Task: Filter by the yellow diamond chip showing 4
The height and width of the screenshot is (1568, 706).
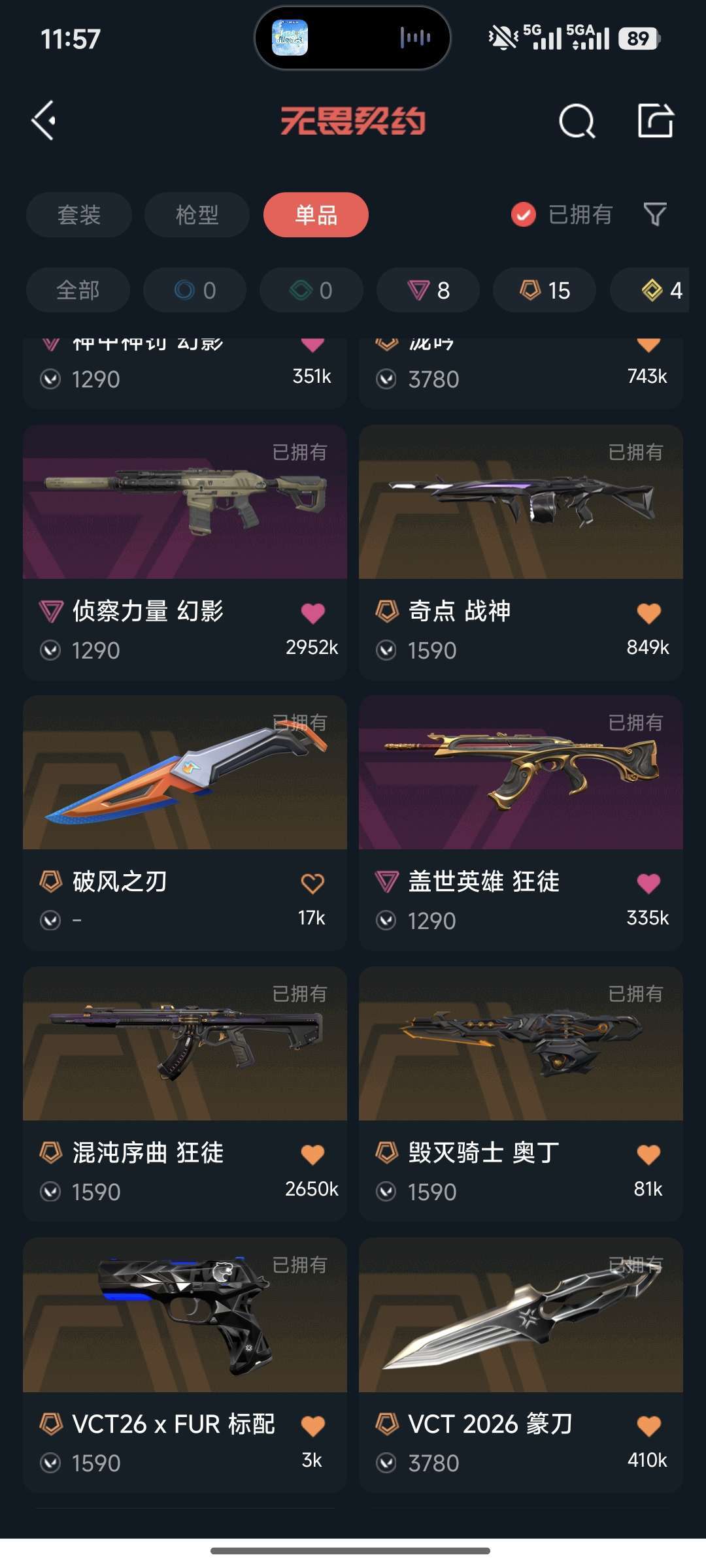Action: (650, 290)
